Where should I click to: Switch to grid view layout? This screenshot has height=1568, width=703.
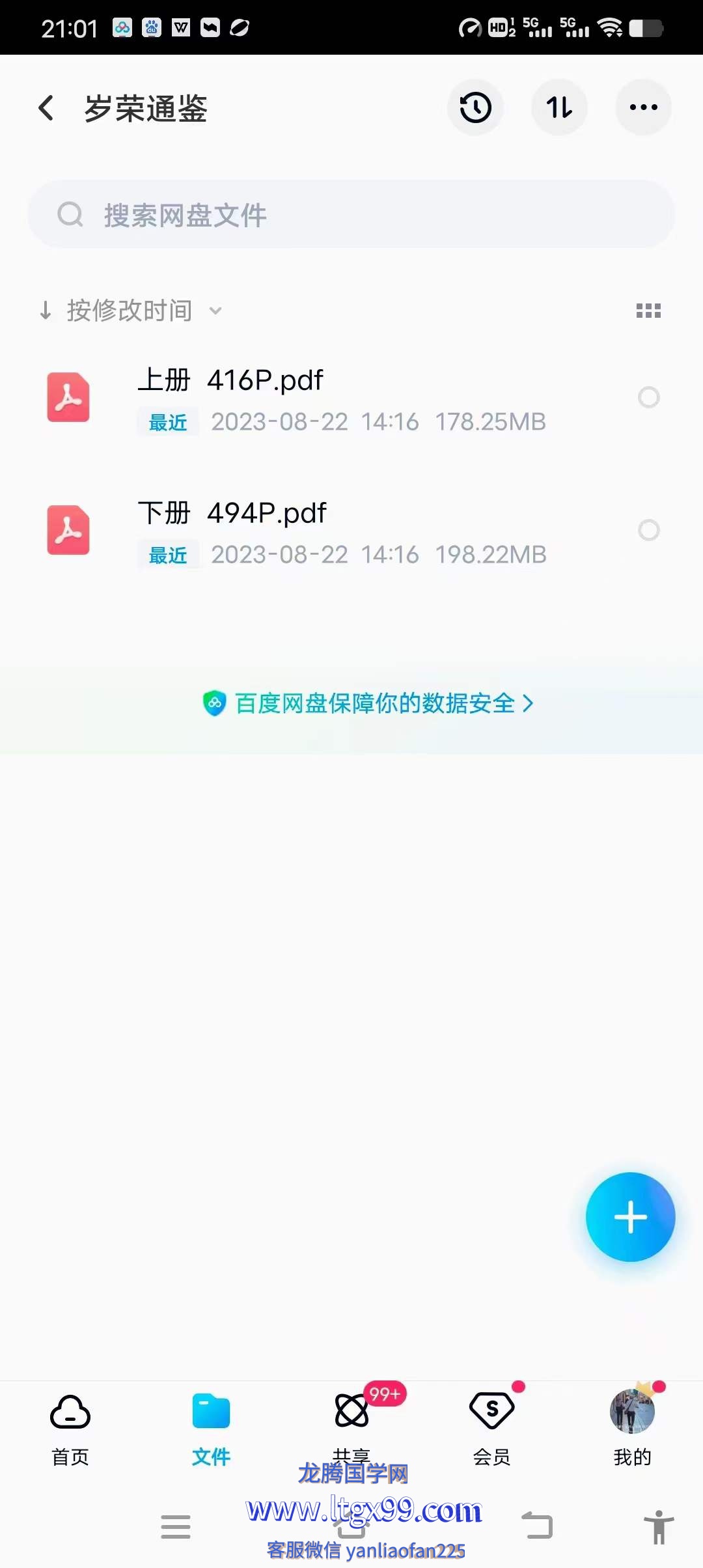click(x=648, y=311)
